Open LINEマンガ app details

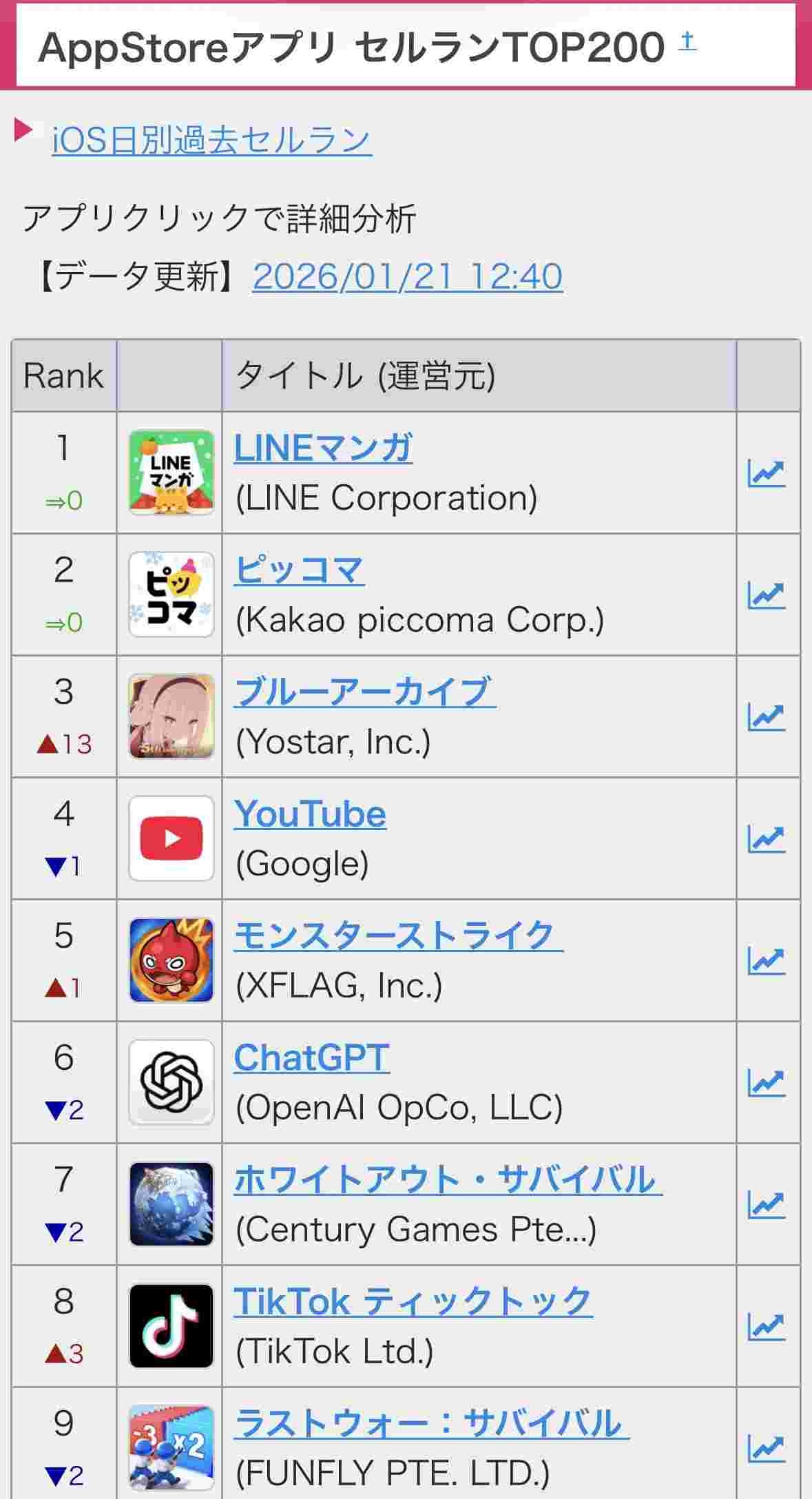(x=323, y=448)
